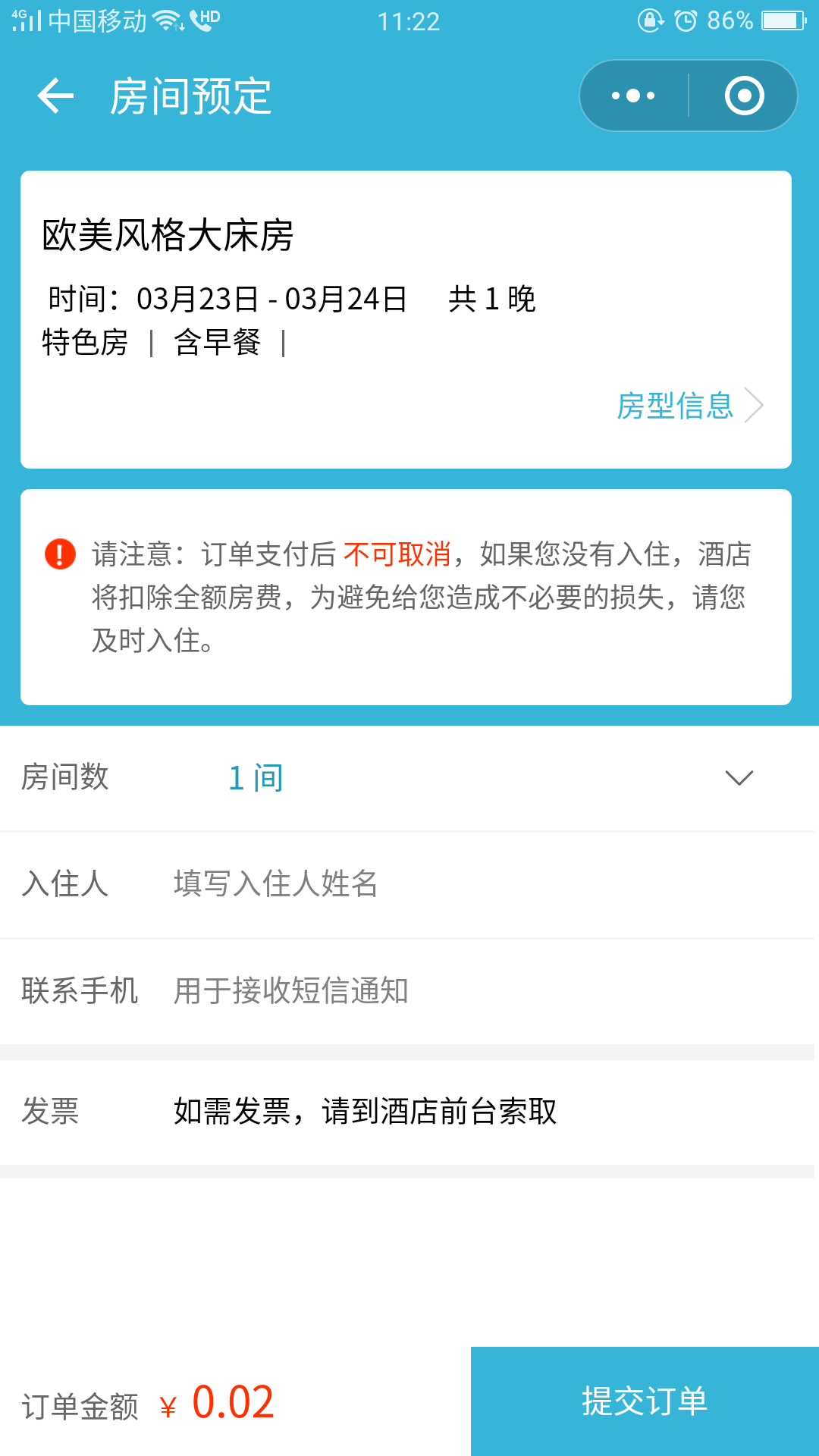Expand the 房间数 room count dropdown
Viewport: 819px width, 1456px height.
pos(738,778)
